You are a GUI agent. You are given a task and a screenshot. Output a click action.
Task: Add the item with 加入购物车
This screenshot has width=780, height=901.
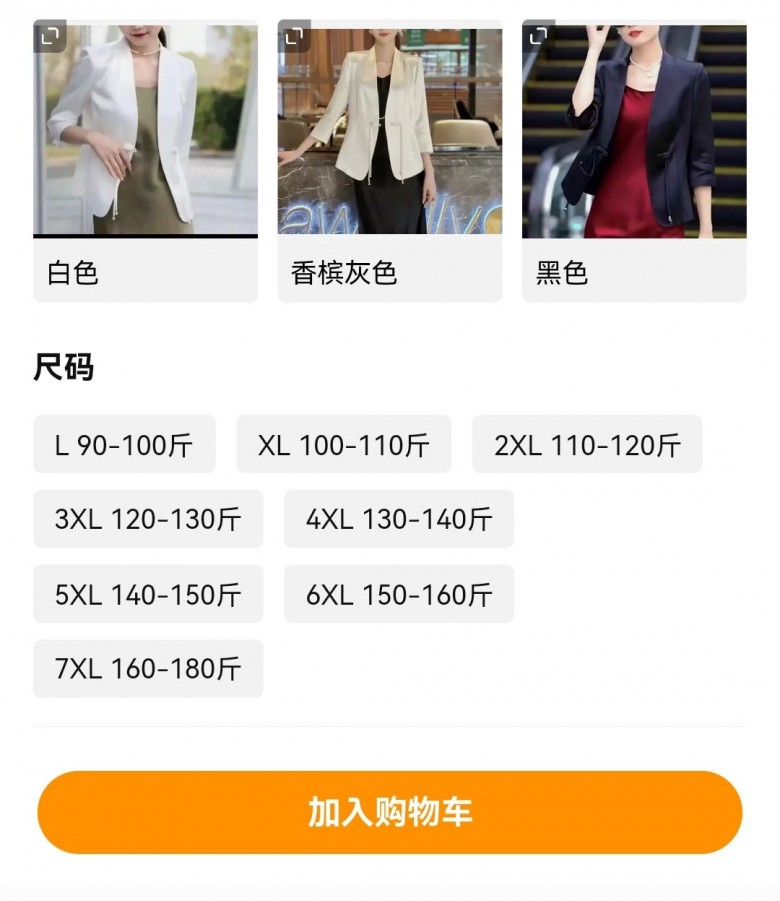pyautogui.click(x=390, y=812)
